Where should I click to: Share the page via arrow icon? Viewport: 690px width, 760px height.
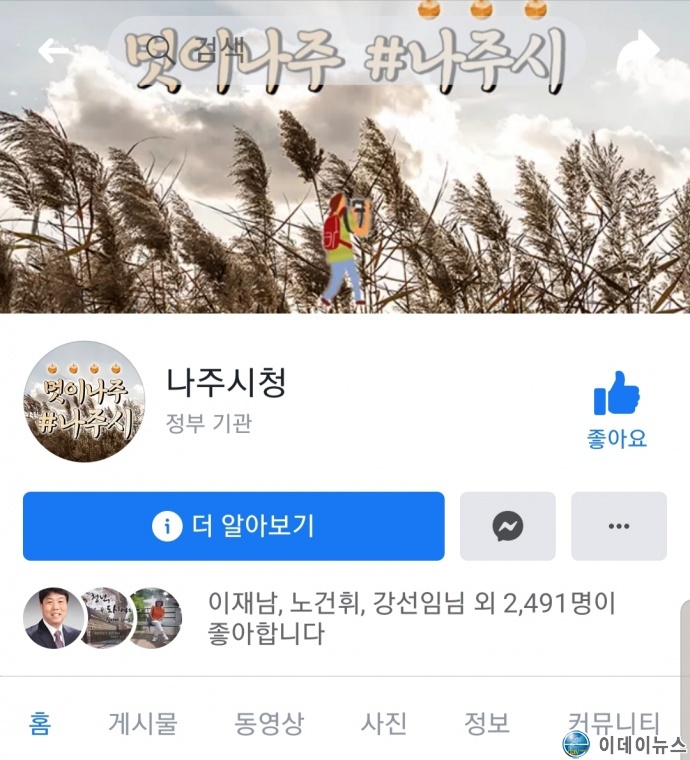(x=640, y=50)
